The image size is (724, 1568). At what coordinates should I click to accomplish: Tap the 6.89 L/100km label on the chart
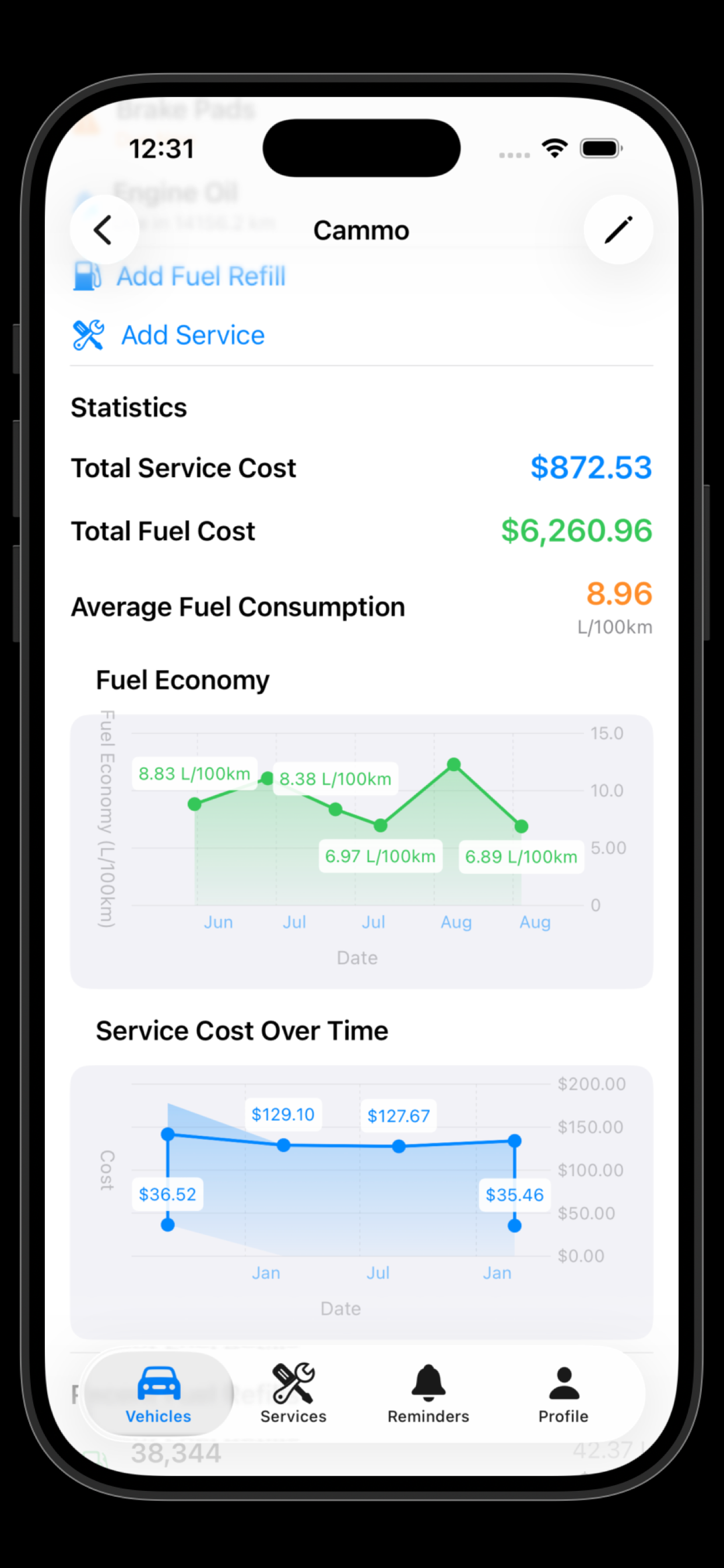520,856
